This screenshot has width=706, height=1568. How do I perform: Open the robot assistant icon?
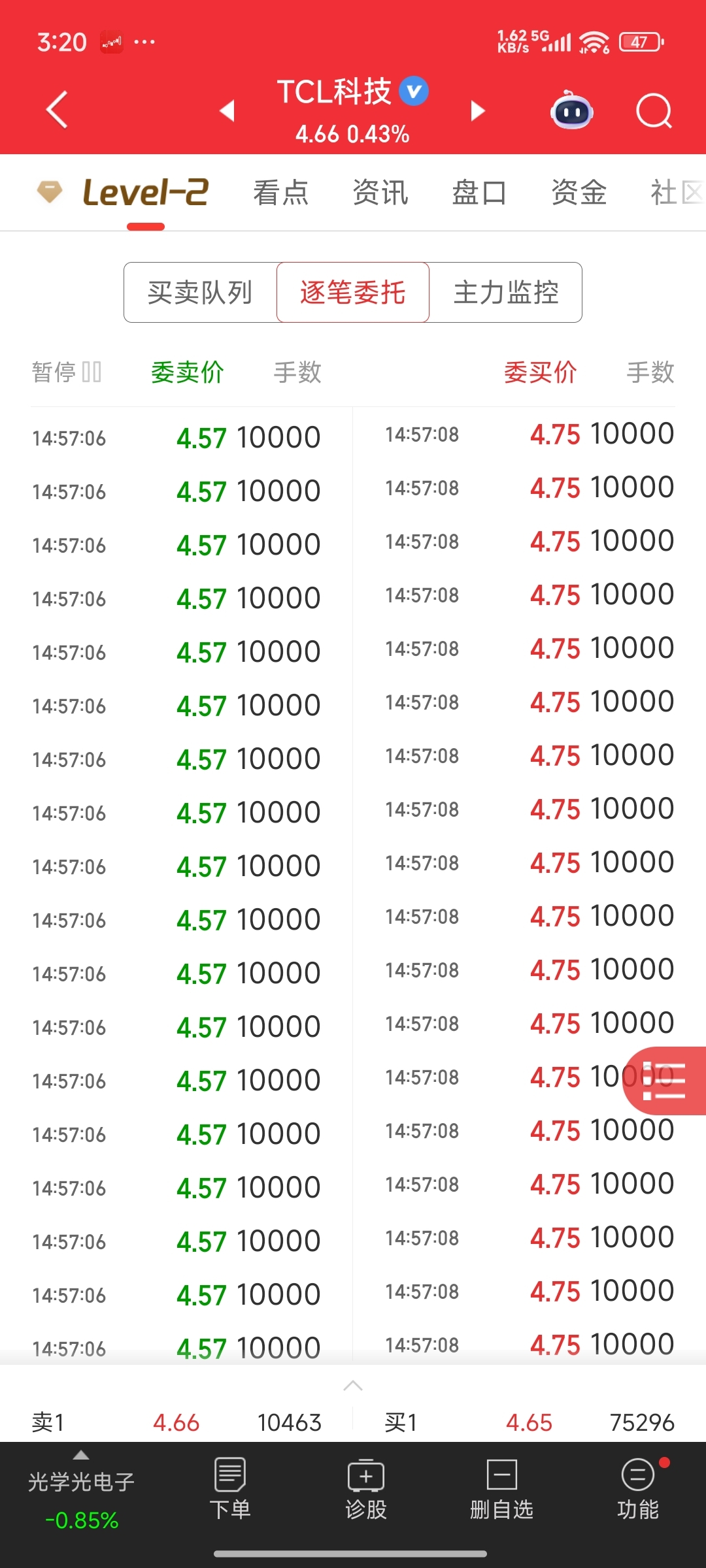pyautogui.click(x=572, y=110)
